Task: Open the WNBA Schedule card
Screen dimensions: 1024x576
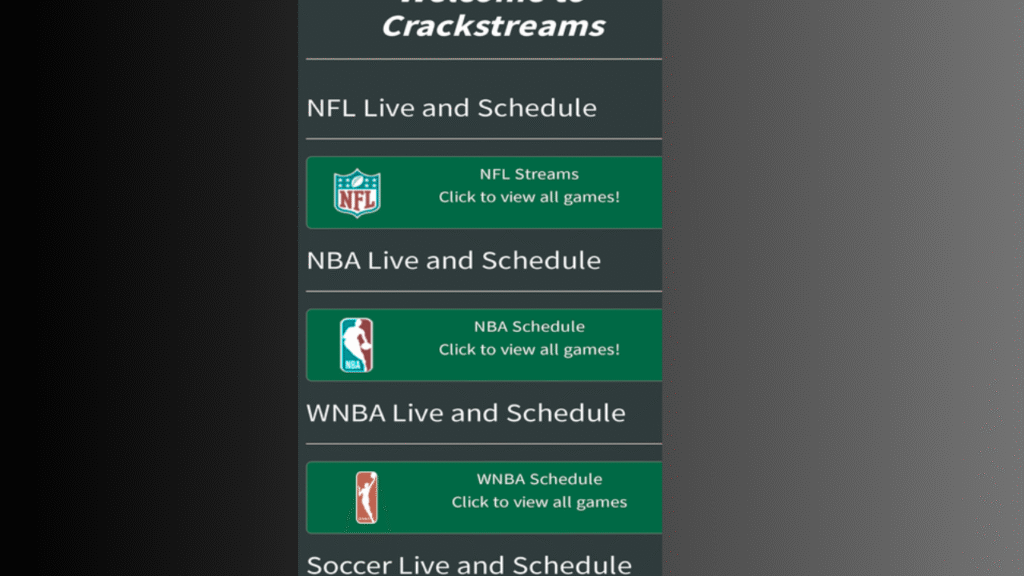Action: coord(484,496)
